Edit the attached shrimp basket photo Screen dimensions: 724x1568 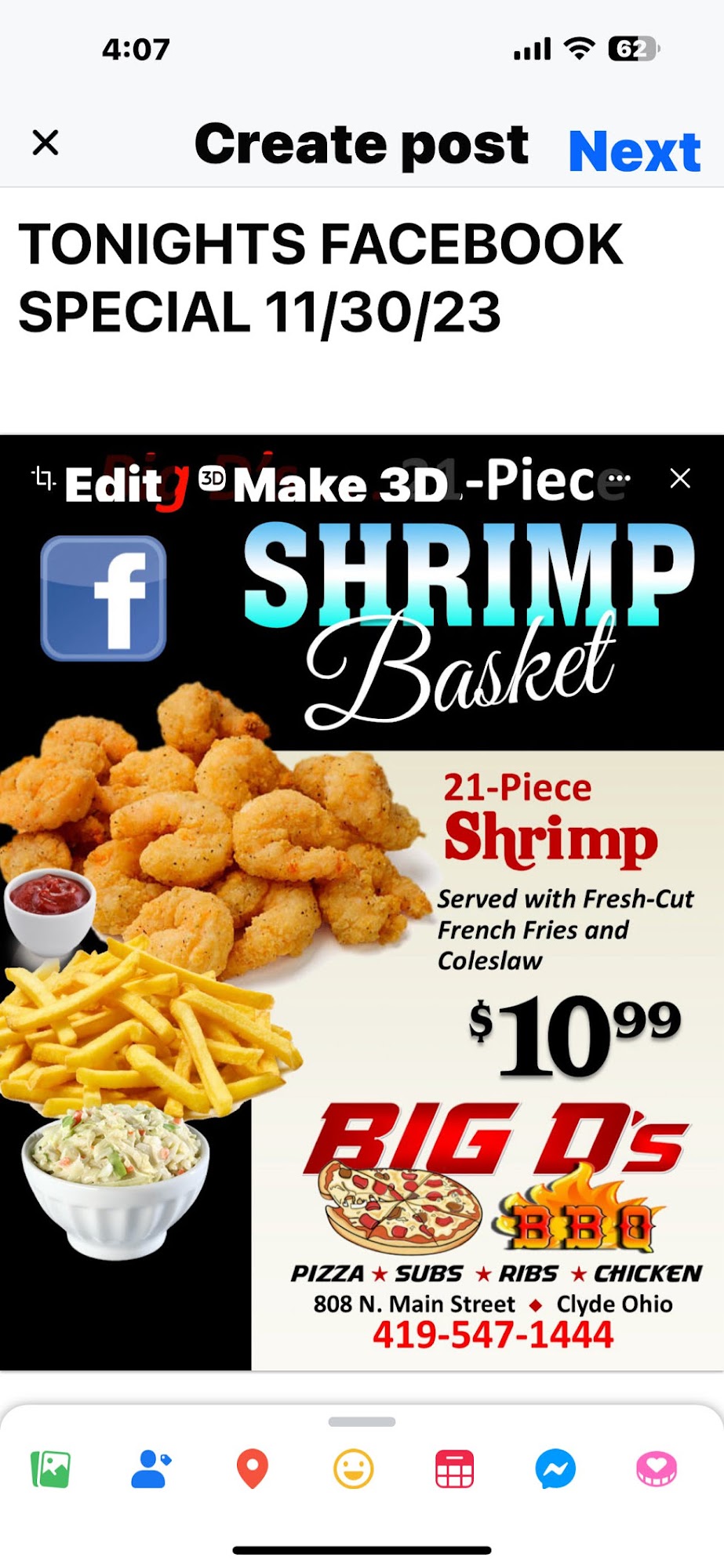pyautogui.click(x=98, y=484)
